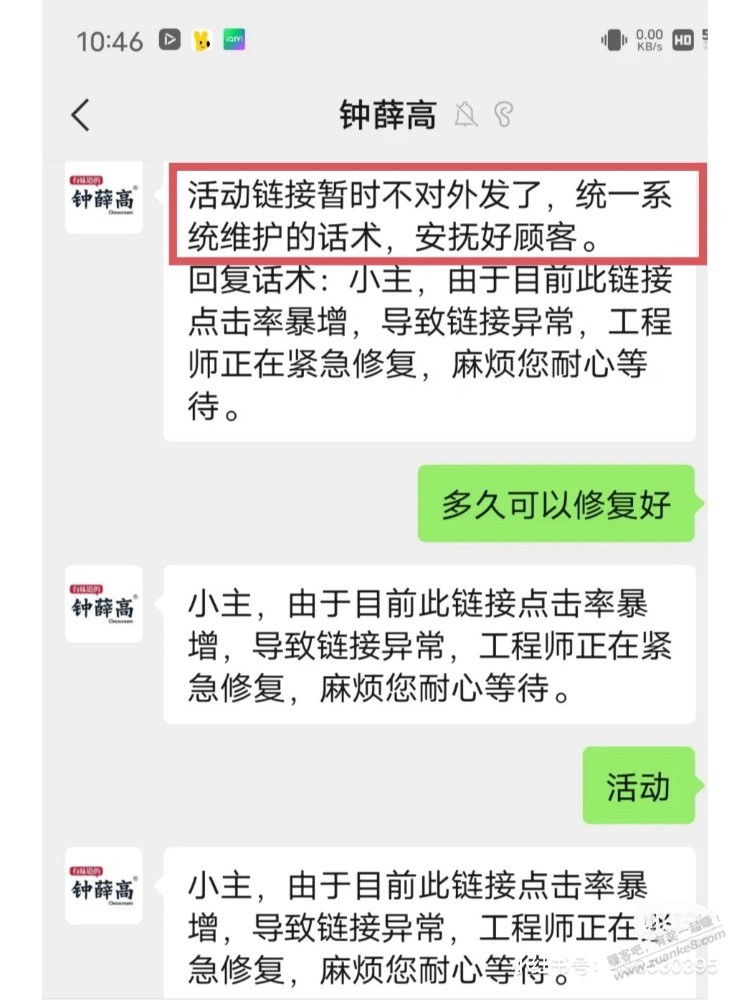
Task: Tap the yellow app icon in the status bar
Action: [201, 39]
